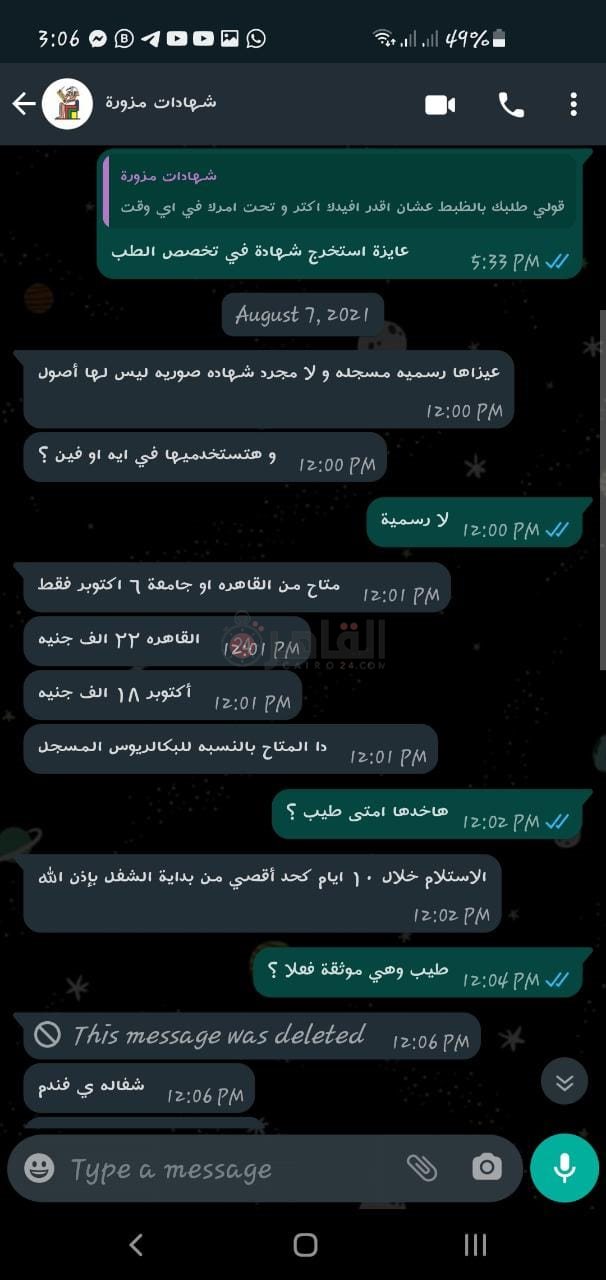Image resolution: width=606 pixels, height=1280 pixels.
Task: Open the شهادات مزورة contact profile picture
Action: (68, 104)
